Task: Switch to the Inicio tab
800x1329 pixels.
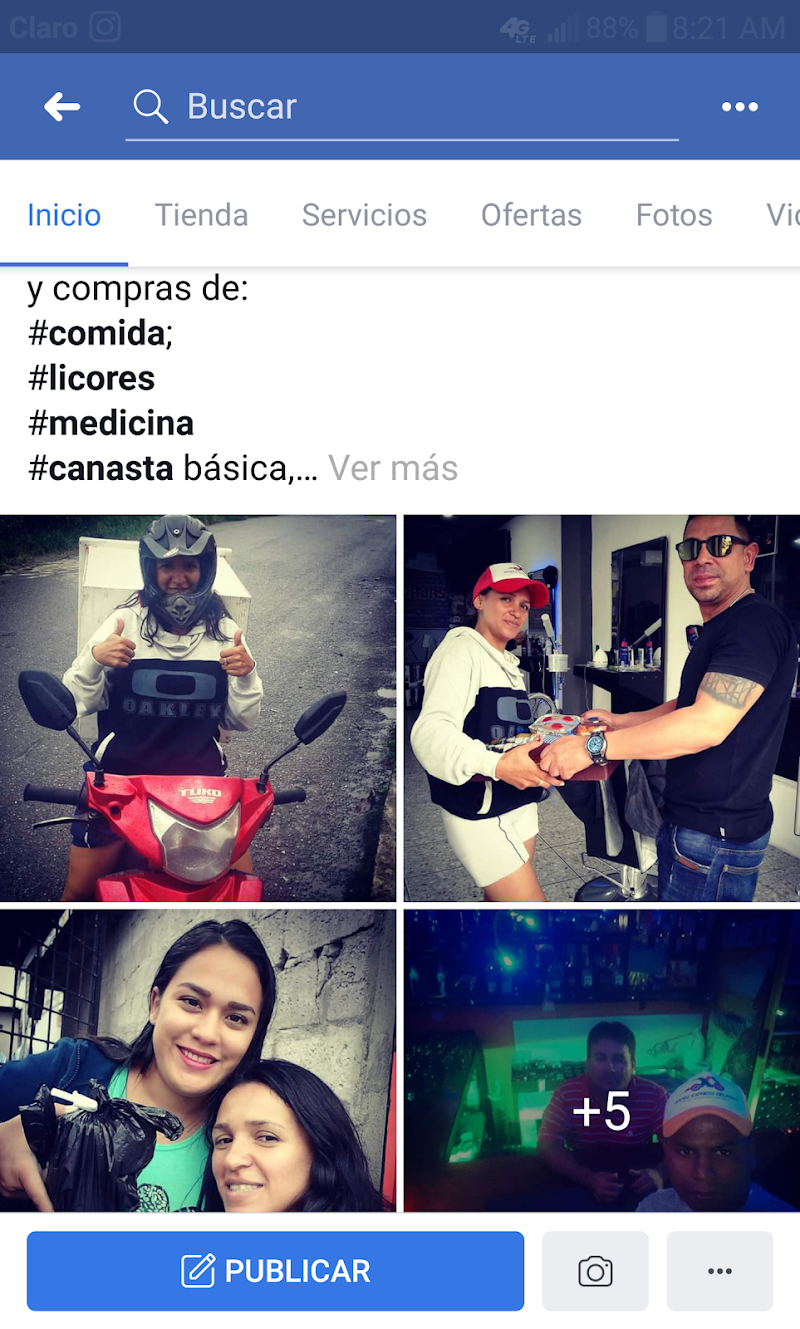Action: click(64, 215)
